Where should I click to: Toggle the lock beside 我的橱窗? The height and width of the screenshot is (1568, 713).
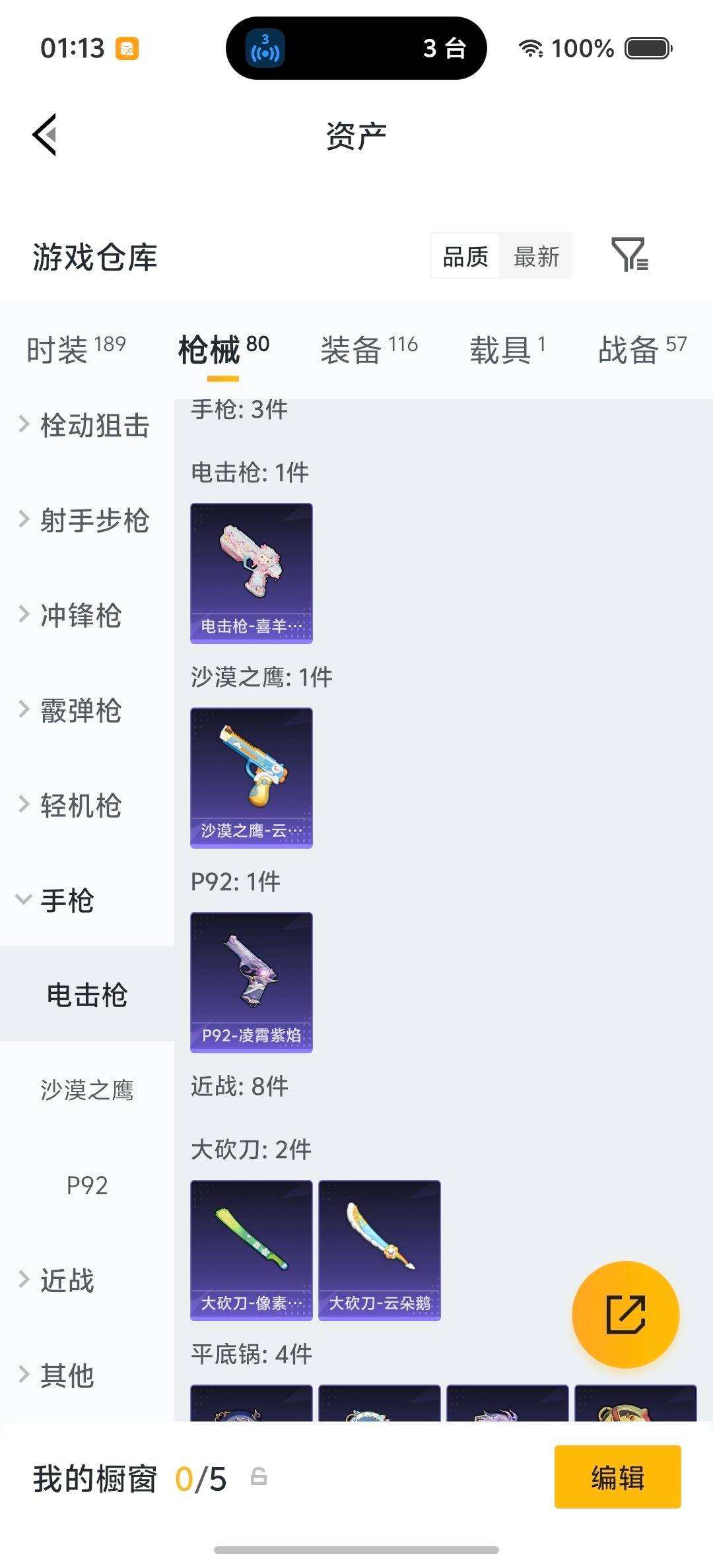(x=257, y=1478)
